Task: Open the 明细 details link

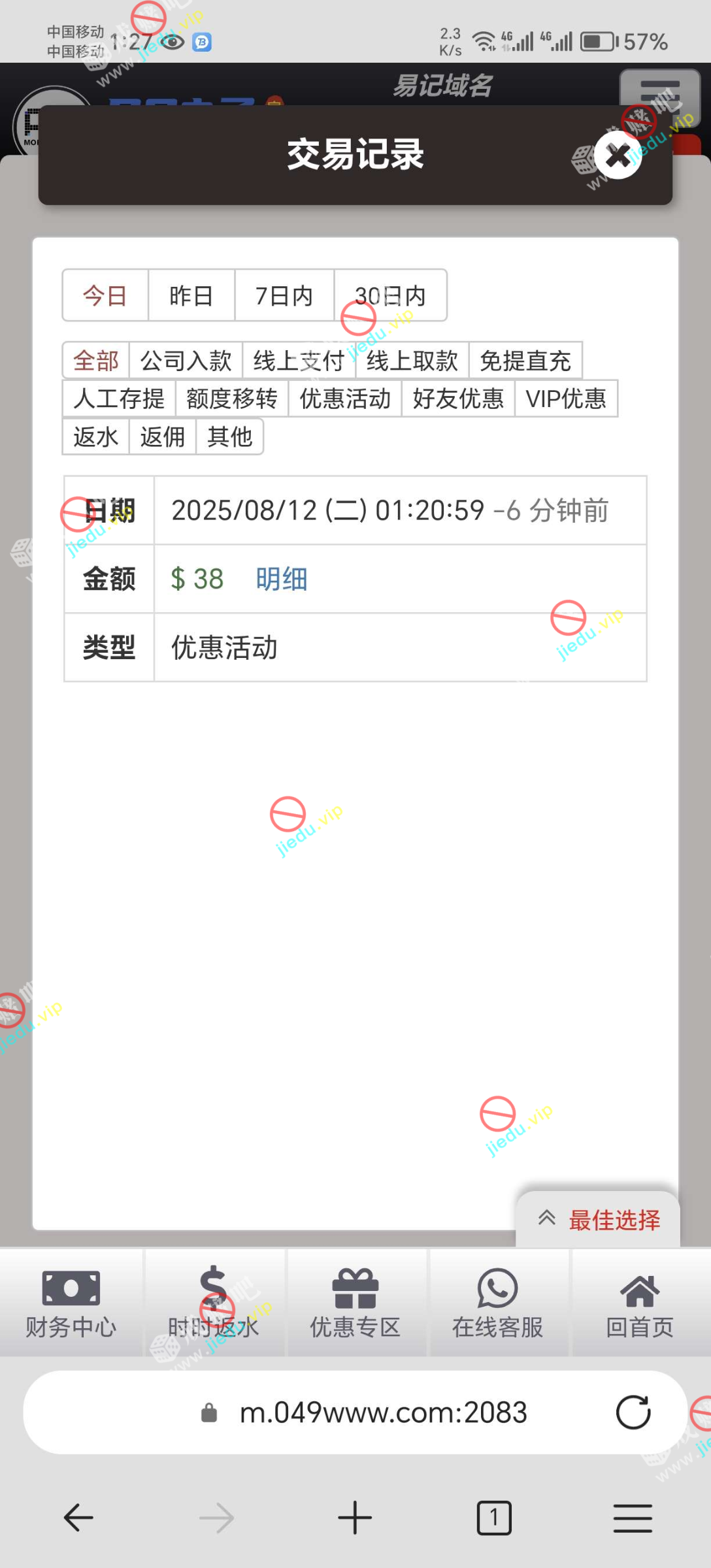Action: tap(281, 579)
